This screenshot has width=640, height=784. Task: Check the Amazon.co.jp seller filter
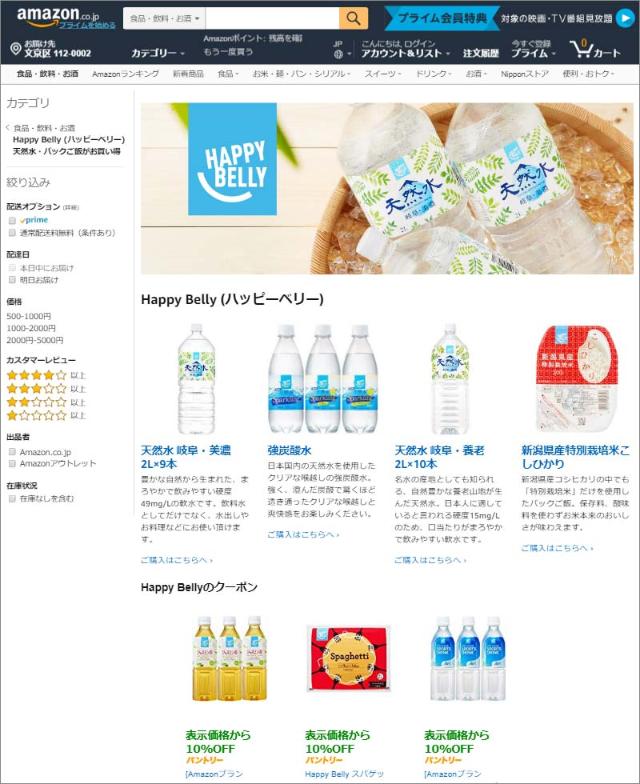(x=12, y=451)
